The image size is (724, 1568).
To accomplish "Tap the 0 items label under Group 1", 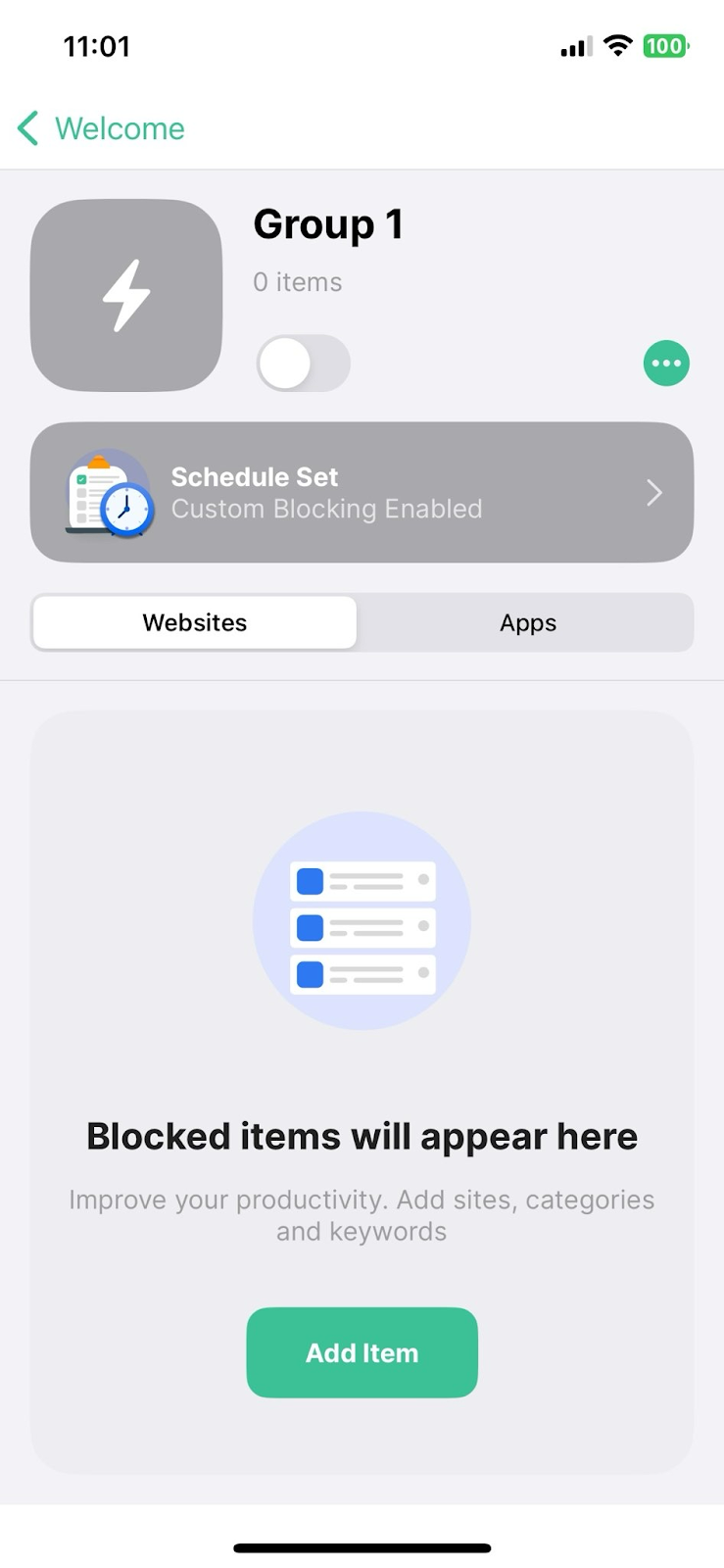I will [x=297, y=281].
